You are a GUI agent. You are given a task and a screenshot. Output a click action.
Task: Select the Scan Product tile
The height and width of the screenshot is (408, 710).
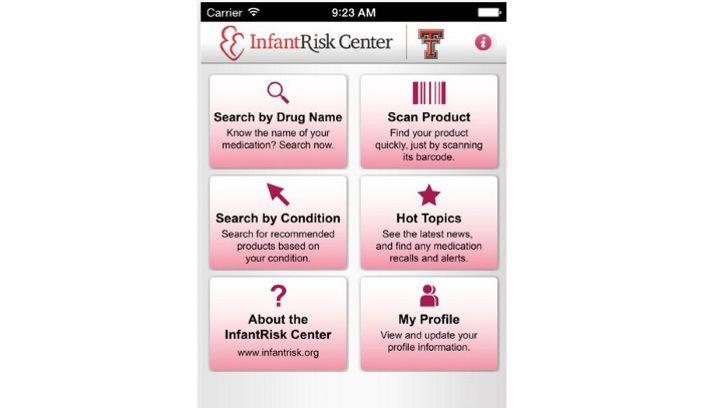[x=428, y=120]
